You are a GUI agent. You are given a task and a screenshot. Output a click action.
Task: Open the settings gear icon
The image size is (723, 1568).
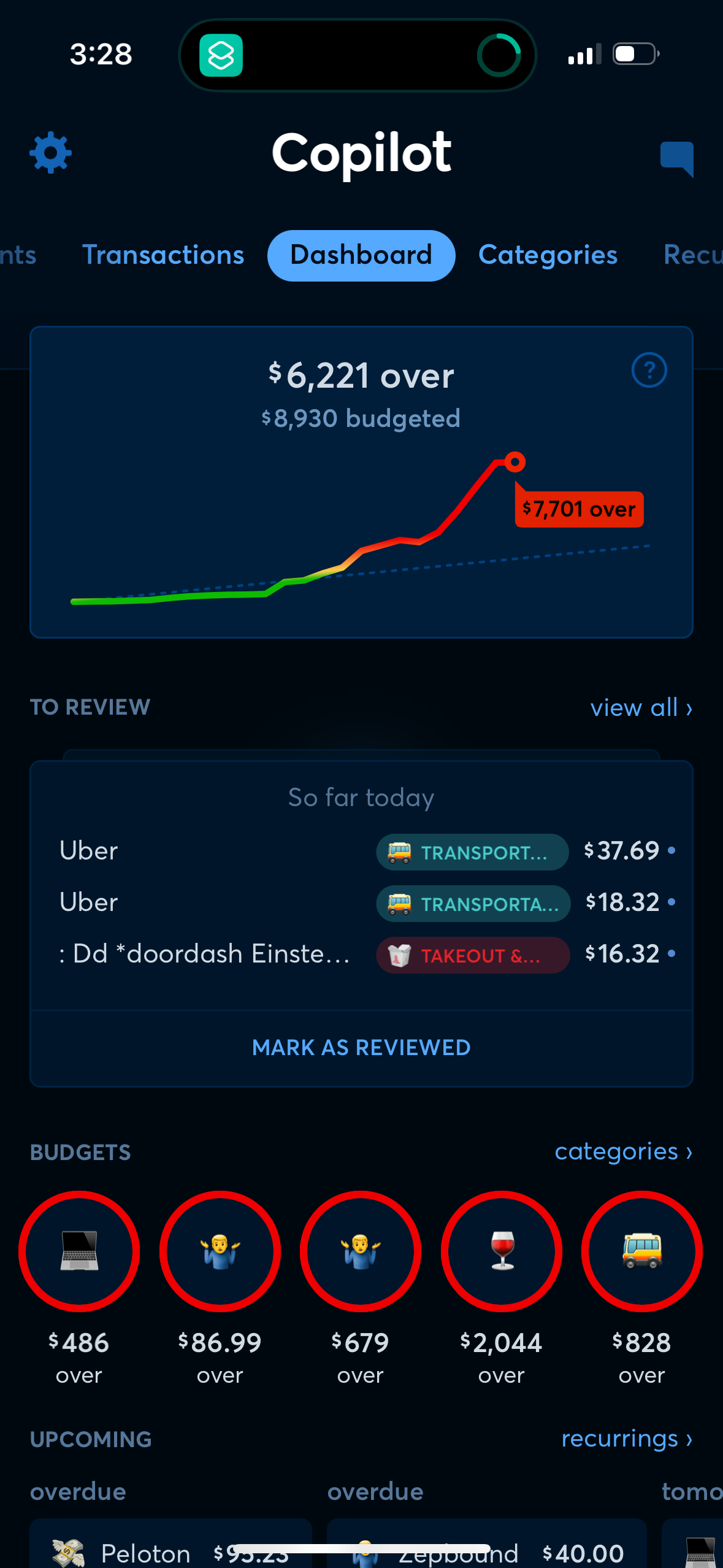pyautogui.click(x=51, y=153)
